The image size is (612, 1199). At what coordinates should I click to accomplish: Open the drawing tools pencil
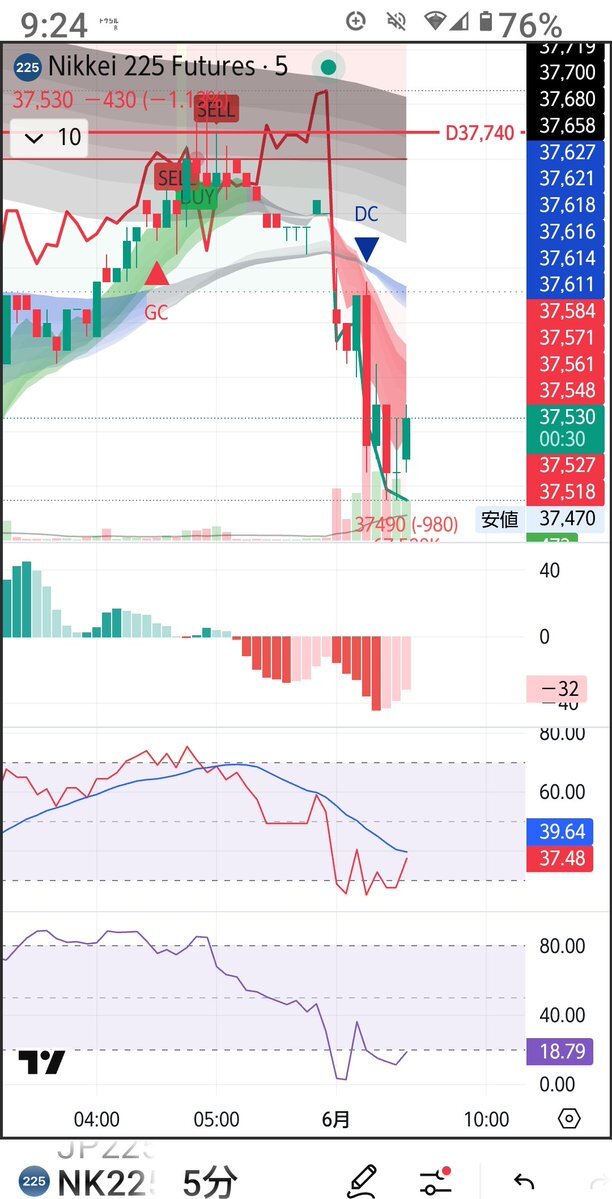361,1180
